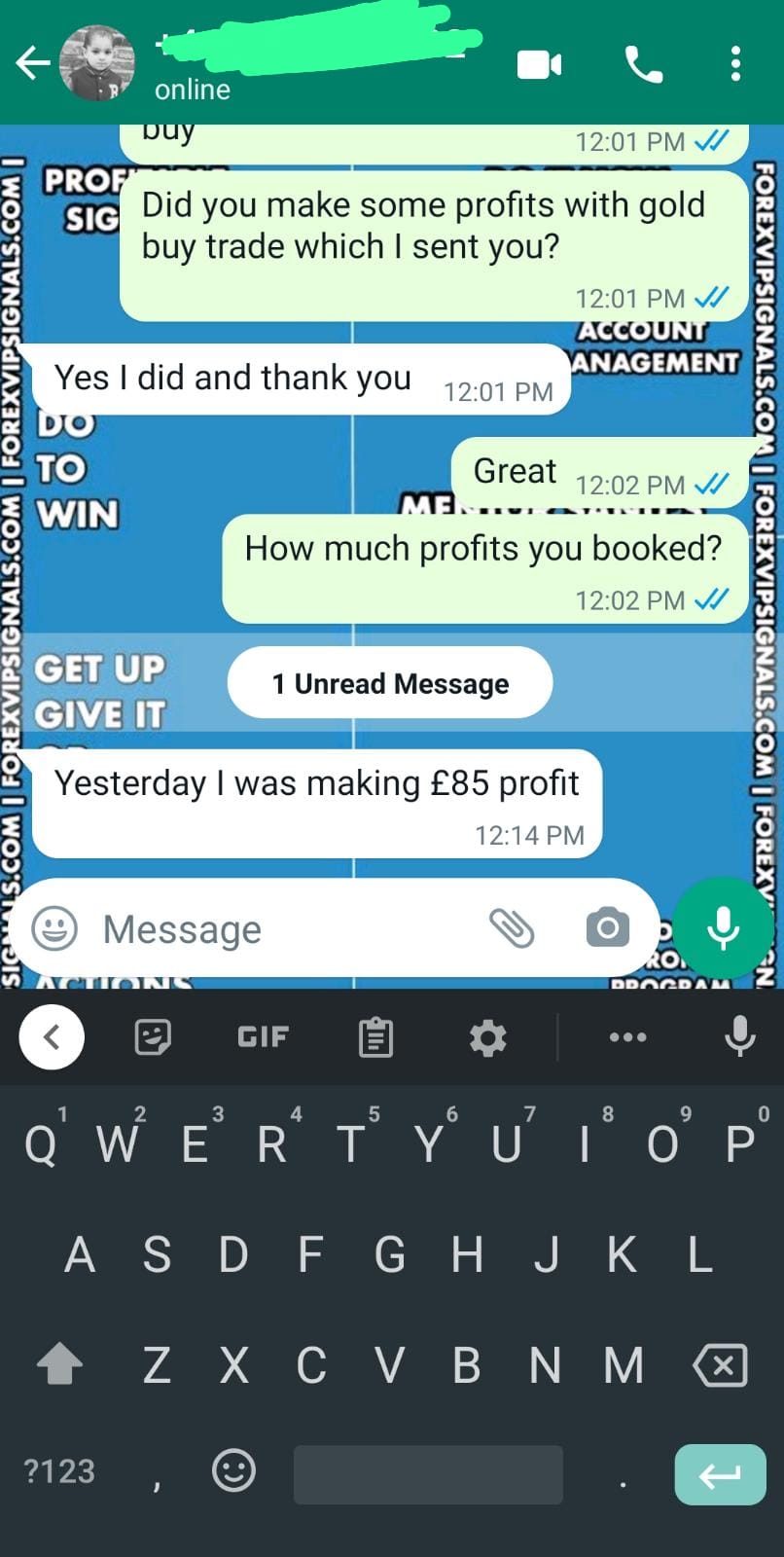The height and width of the screenshot is (1557, 784).
Task: Collapse the keyboard toolbar with the chevron
Action: [x=52, y=1037]
